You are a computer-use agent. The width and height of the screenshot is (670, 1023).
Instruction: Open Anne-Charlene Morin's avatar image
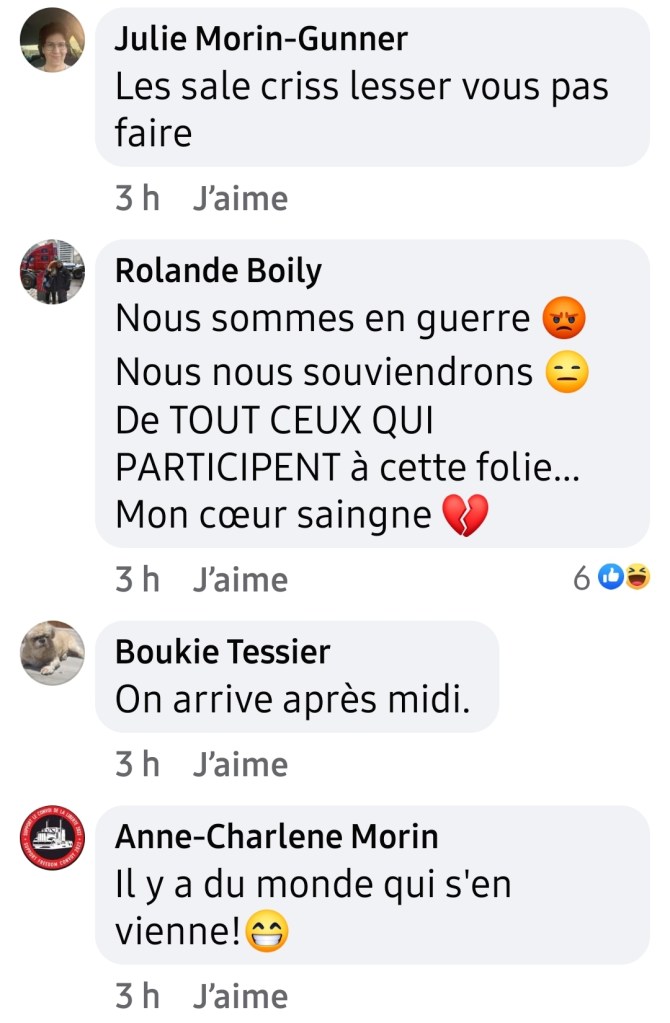point(53,836)
